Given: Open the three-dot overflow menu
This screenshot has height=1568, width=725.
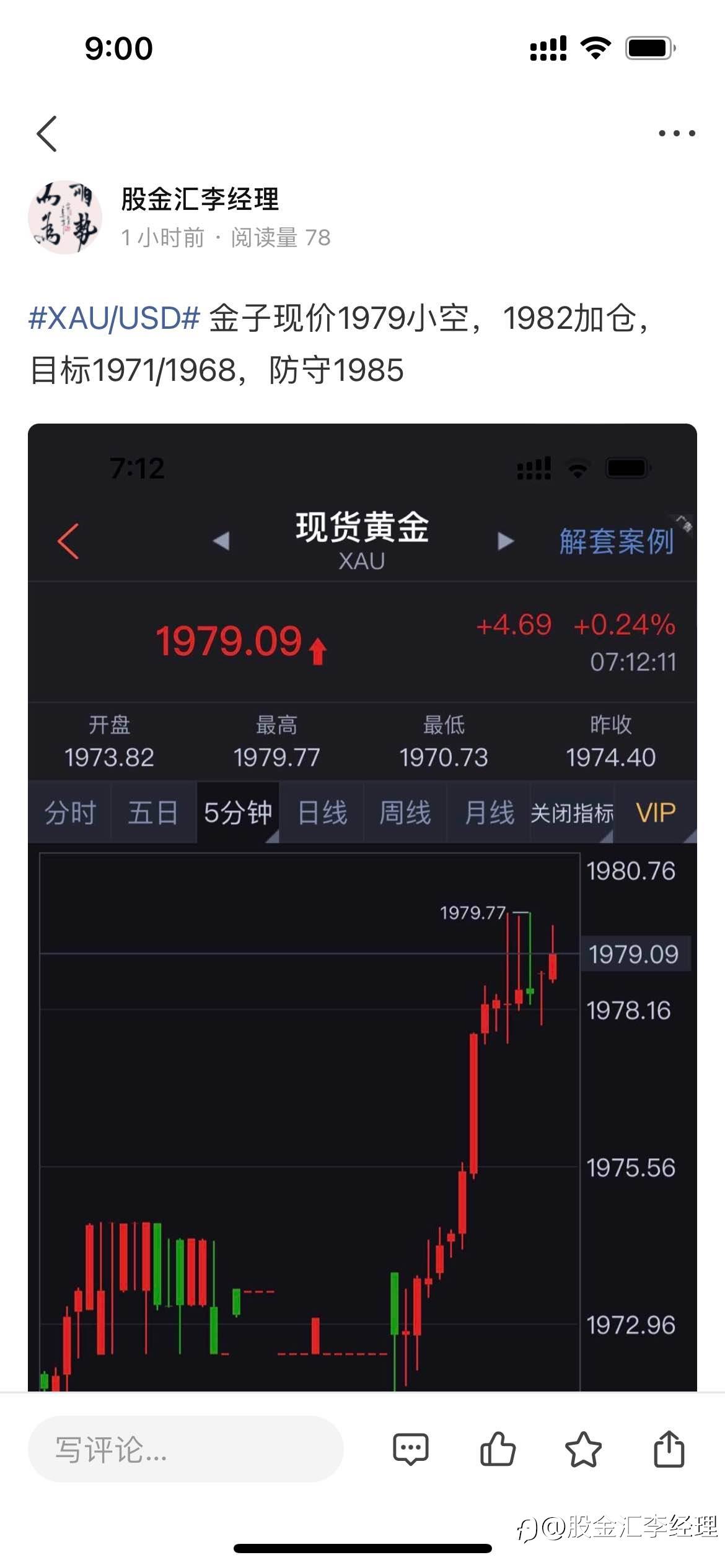Looking at the screenshot, I should tap(677, 133).
